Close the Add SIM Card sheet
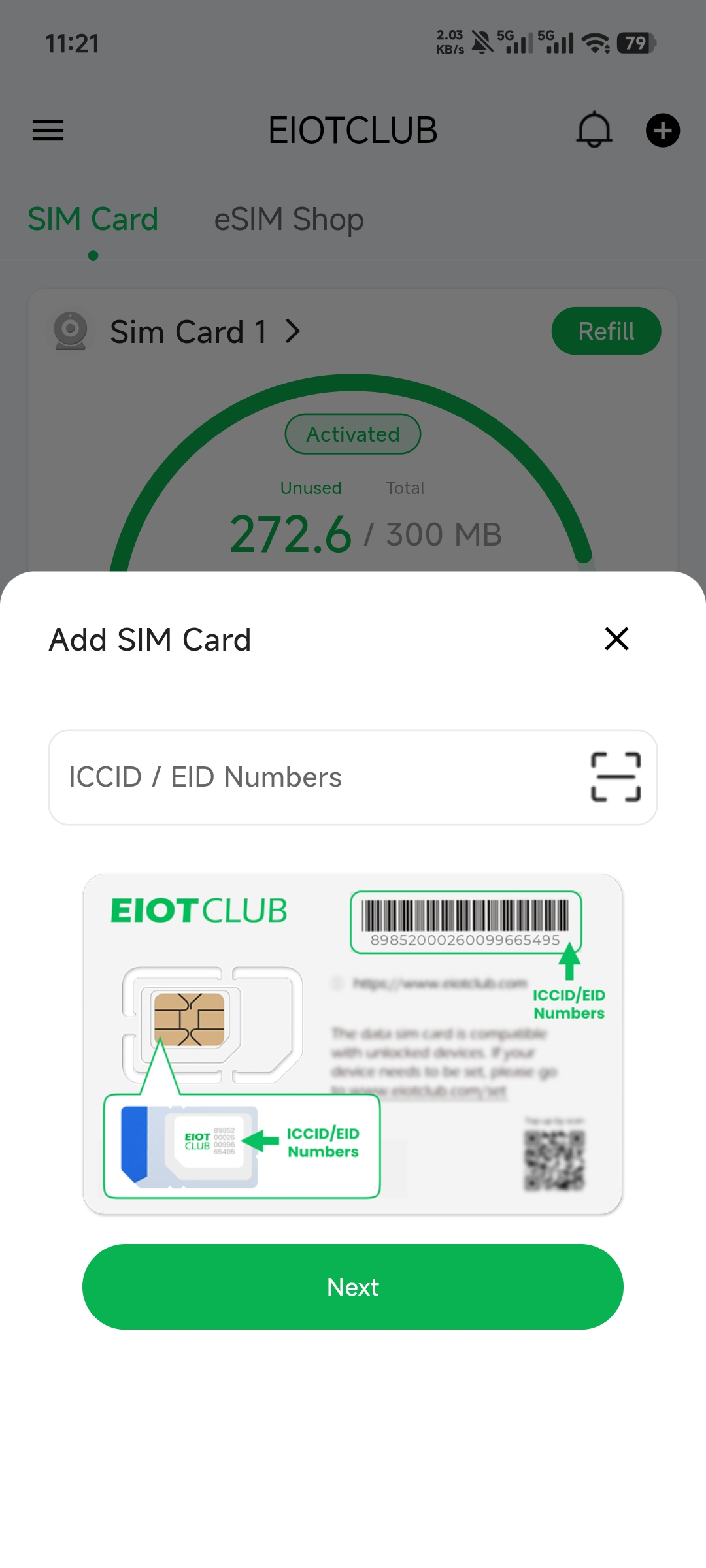 coord(616,639)
